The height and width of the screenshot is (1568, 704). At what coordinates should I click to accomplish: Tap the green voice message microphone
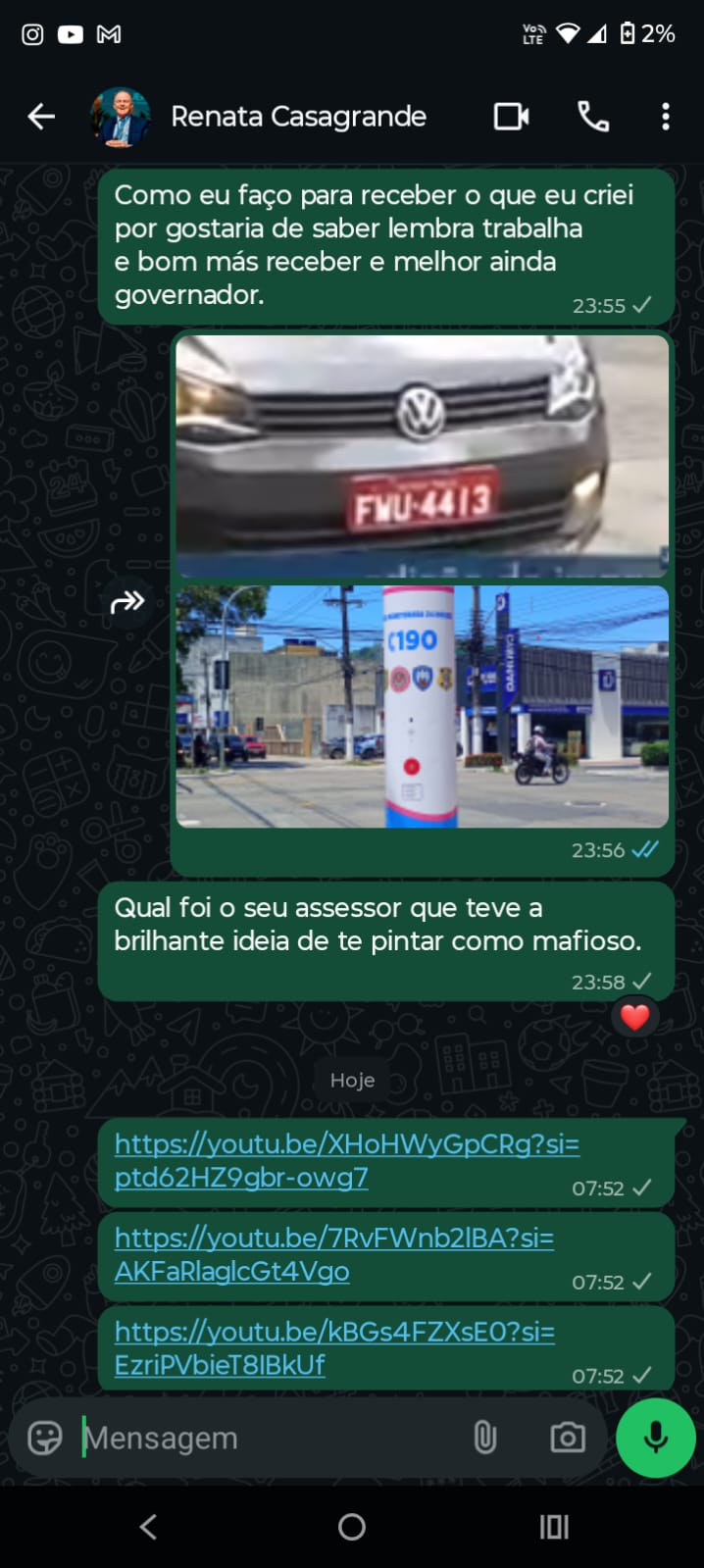(655, 1438)
